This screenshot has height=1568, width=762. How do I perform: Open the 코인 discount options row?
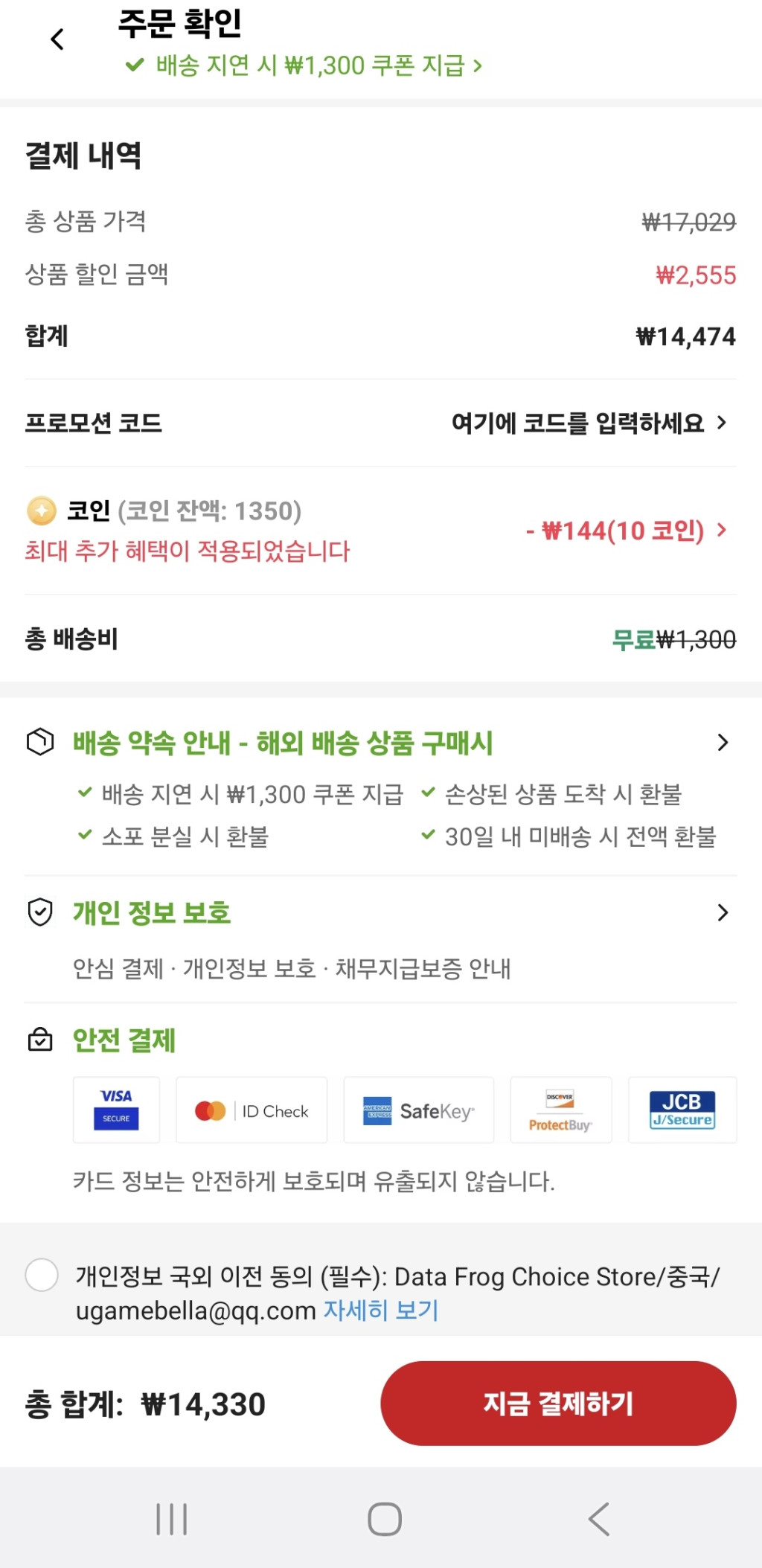coord(624,531)
